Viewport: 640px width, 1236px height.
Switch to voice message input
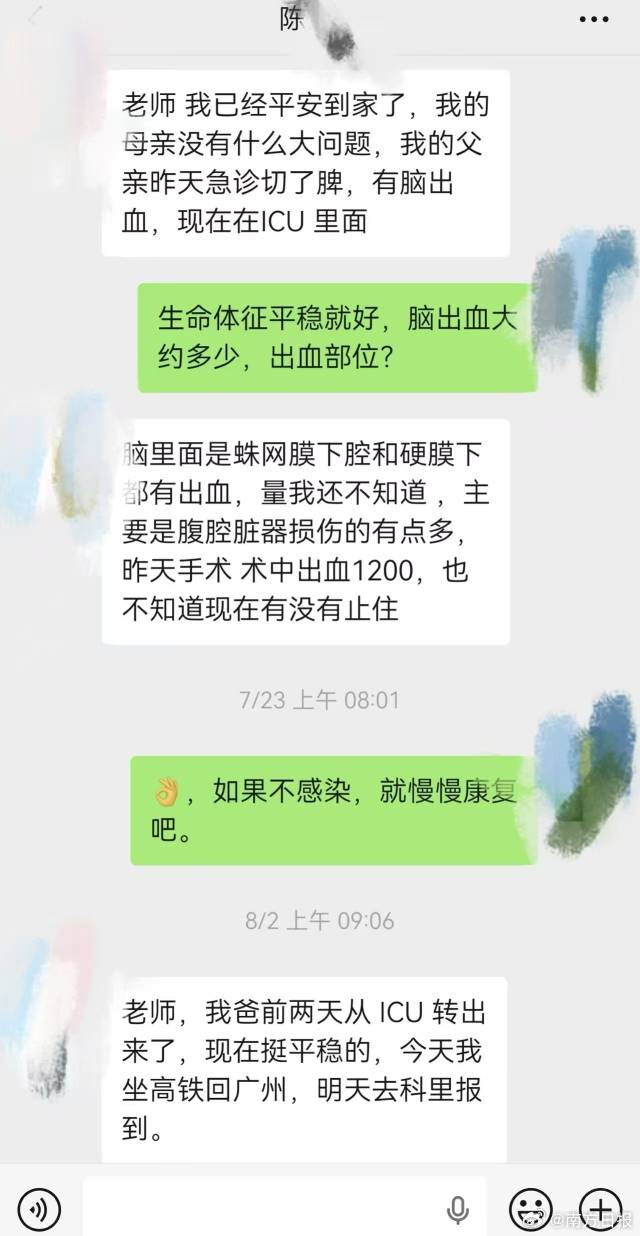[x=39, y=1210]
